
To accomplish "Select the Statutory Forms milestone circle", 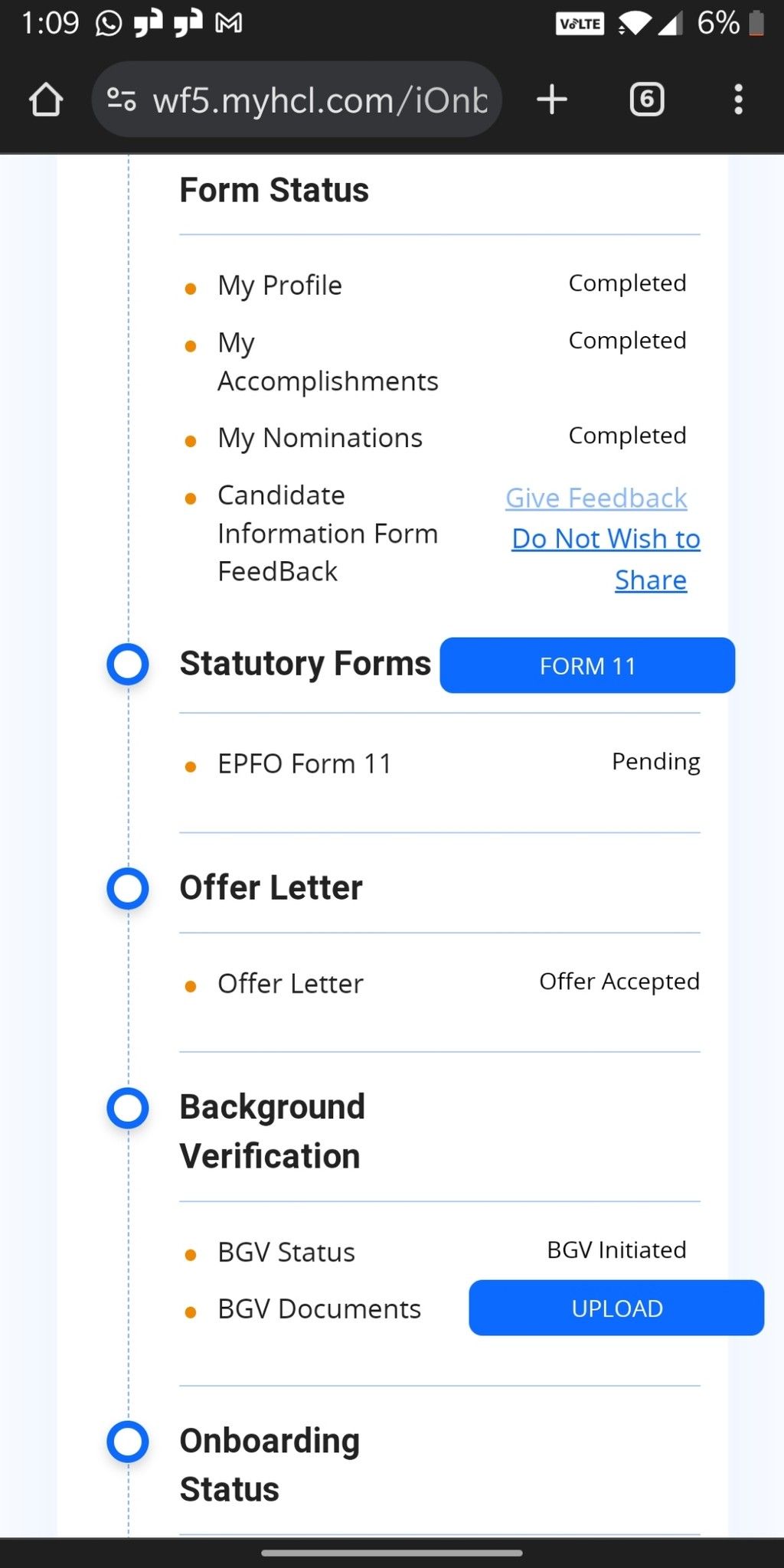I will (x=127, y=665).
